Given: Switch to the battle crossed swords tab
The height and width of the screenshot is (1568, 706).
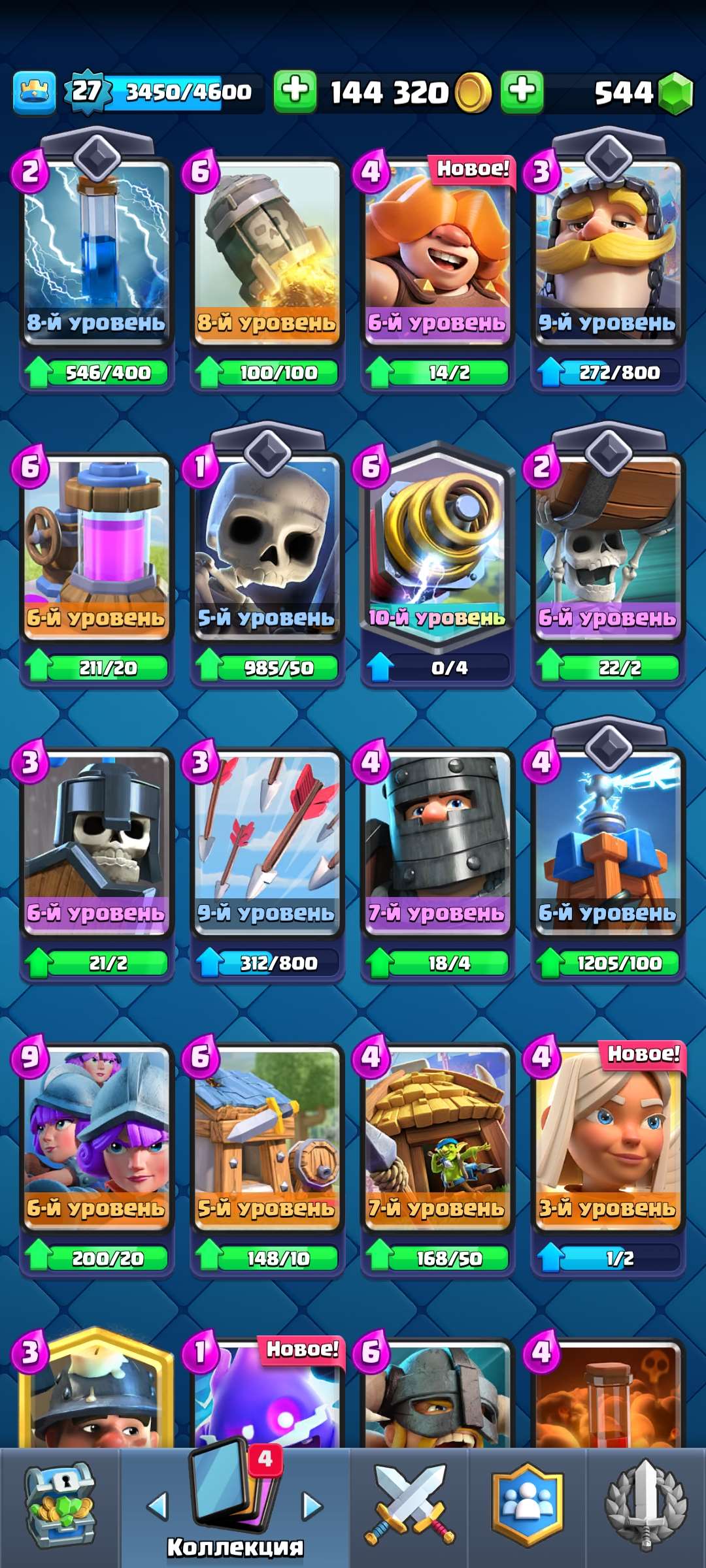Looking at the screenshot, I should coord(409,1506).
